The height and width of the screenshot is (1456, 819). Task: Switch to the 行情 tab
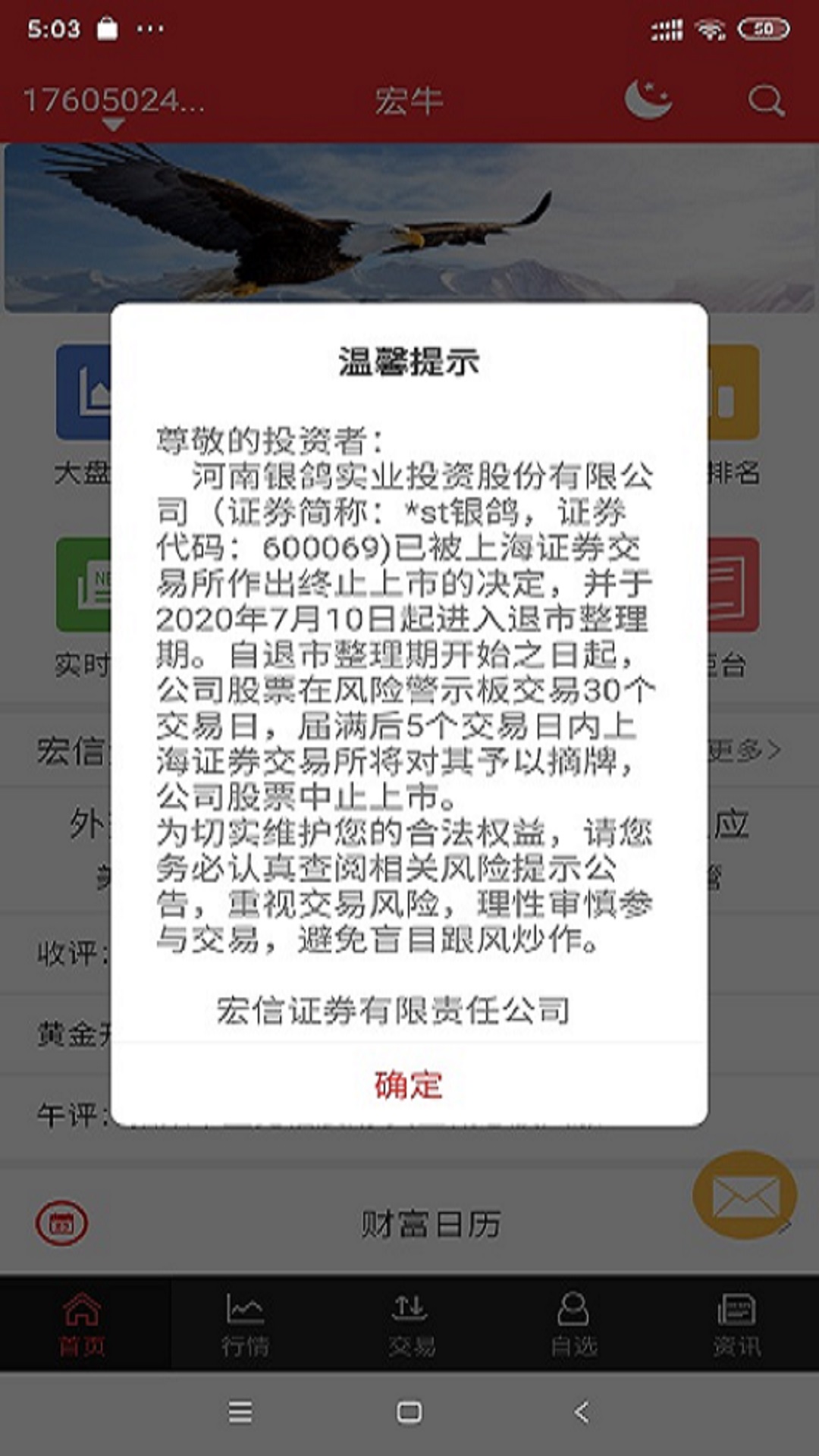245,1323
